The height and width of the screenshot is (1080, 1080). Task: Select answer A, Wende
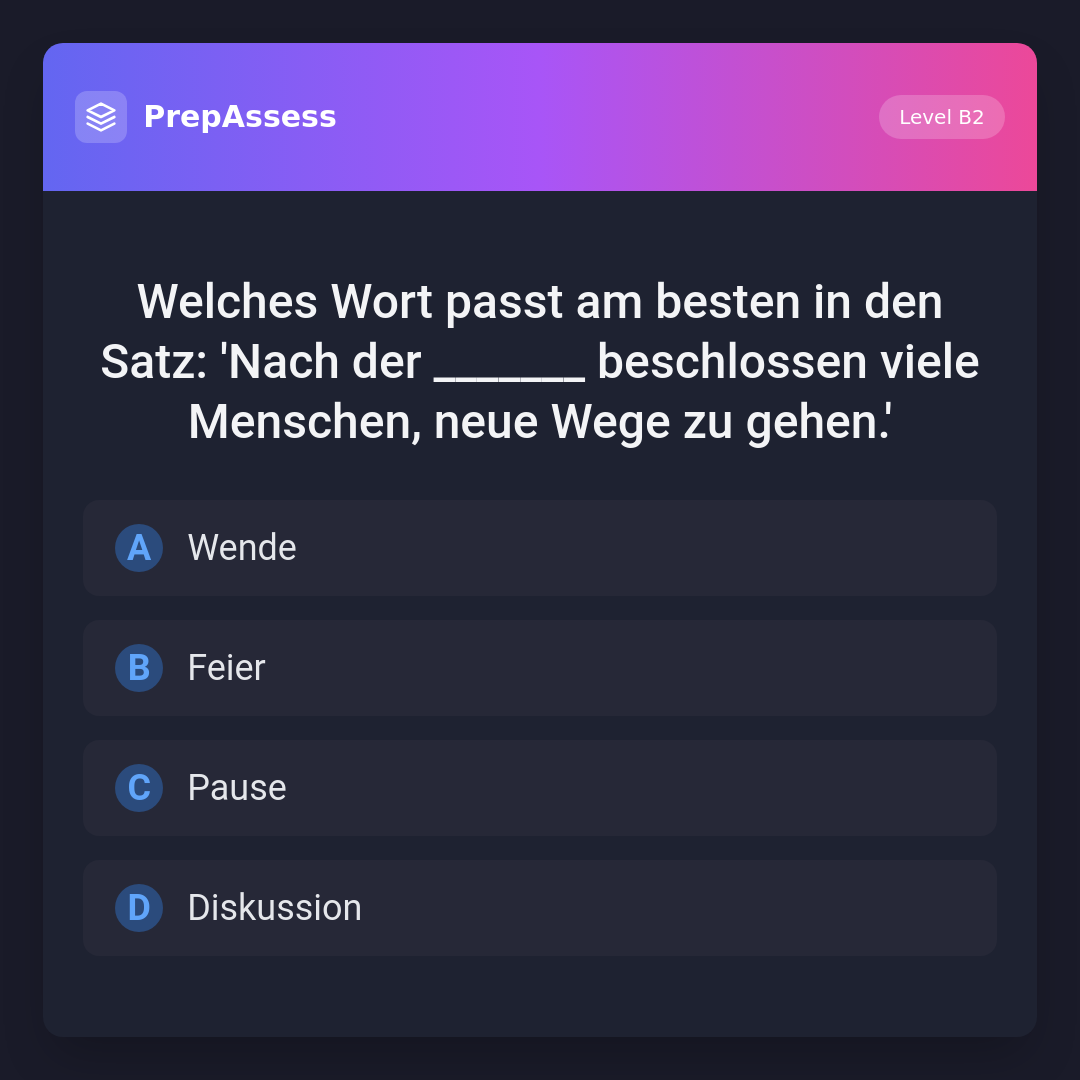click(540, 548)
